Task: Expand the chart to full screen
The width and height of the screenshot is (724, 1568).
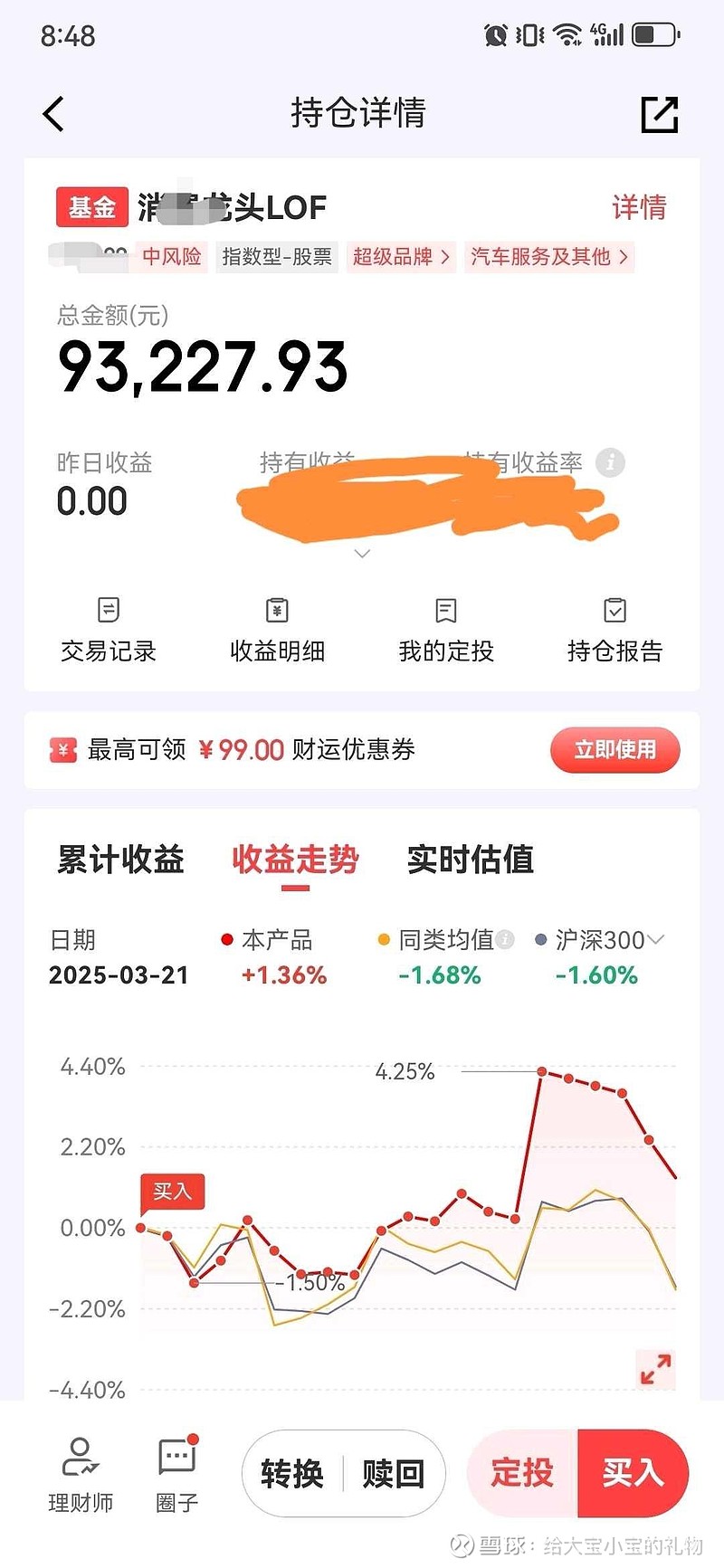Action: tap(656, 1368)
